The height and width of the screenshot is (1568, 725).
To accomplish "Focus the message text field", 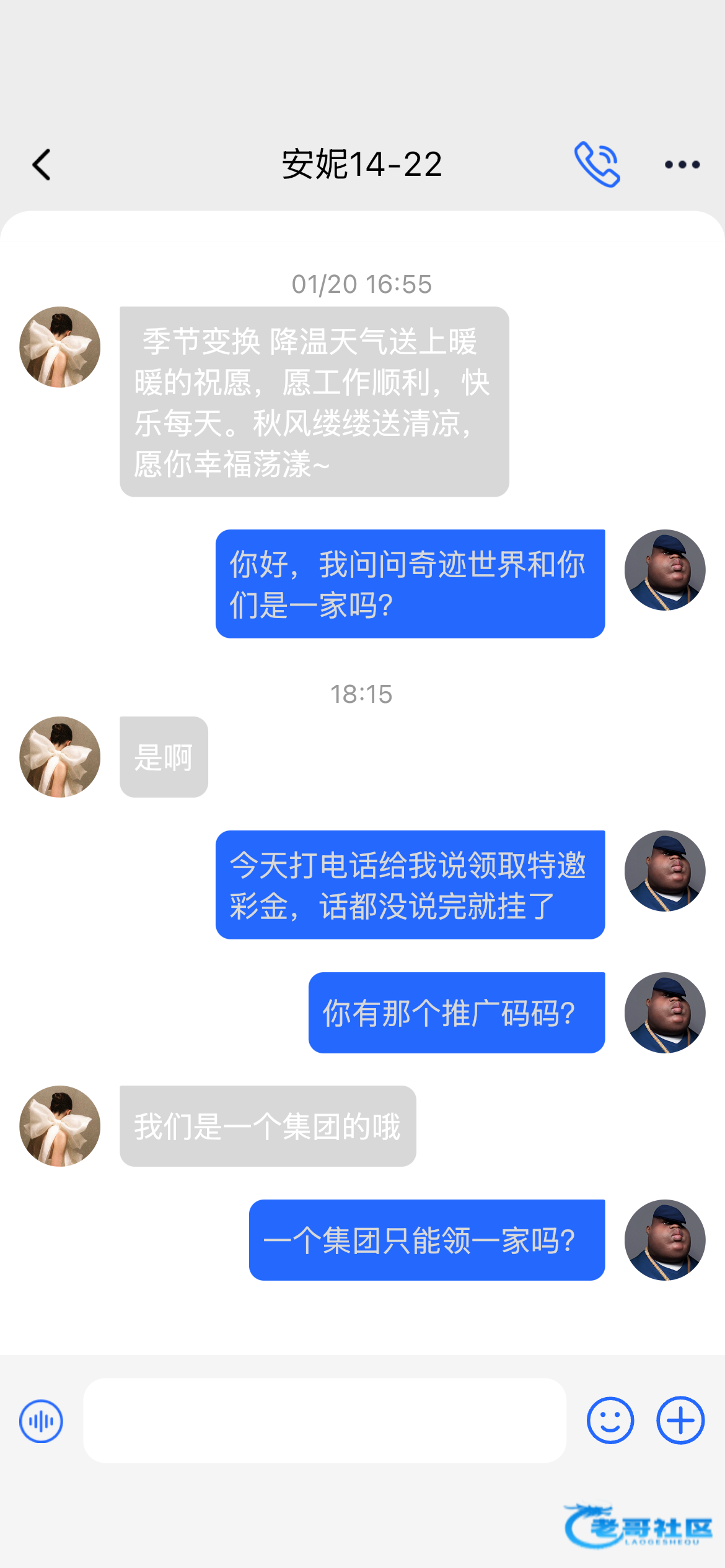I will (325, 1421).
